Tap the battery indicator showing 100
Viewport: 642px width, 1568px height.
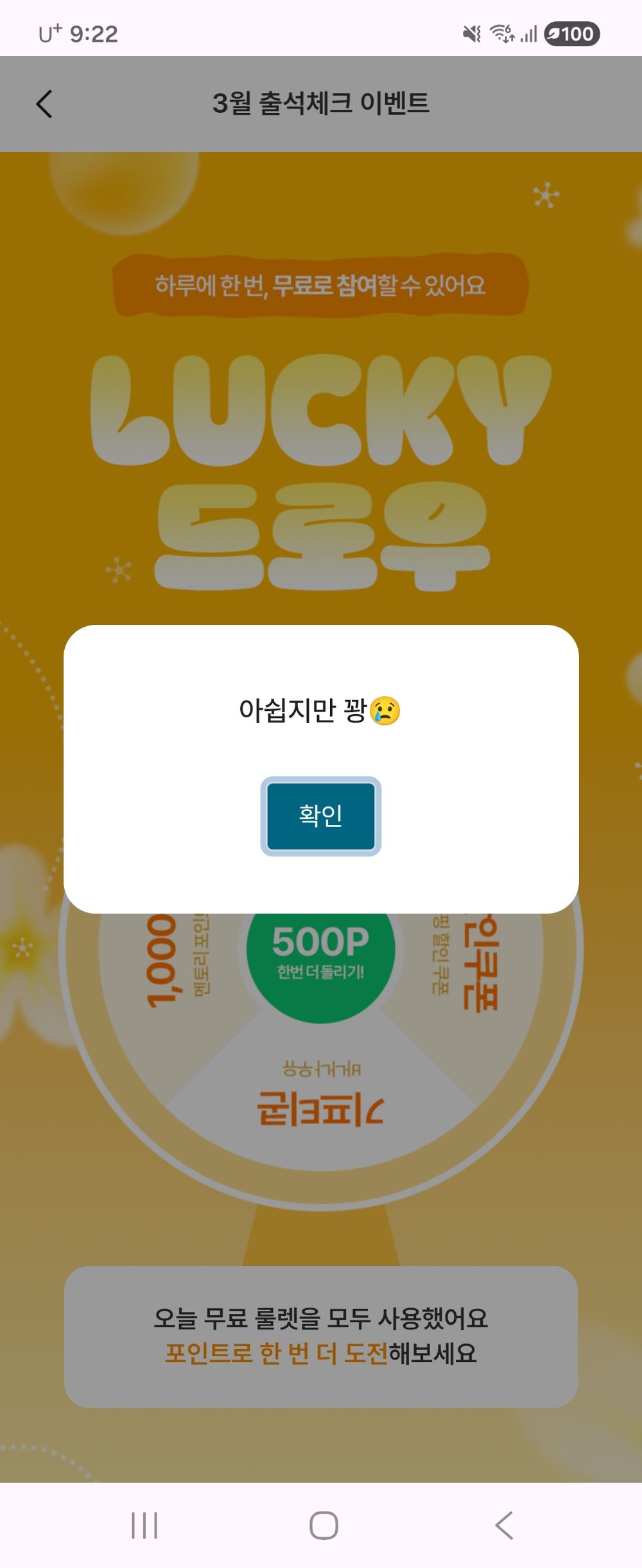click(568, 35)
